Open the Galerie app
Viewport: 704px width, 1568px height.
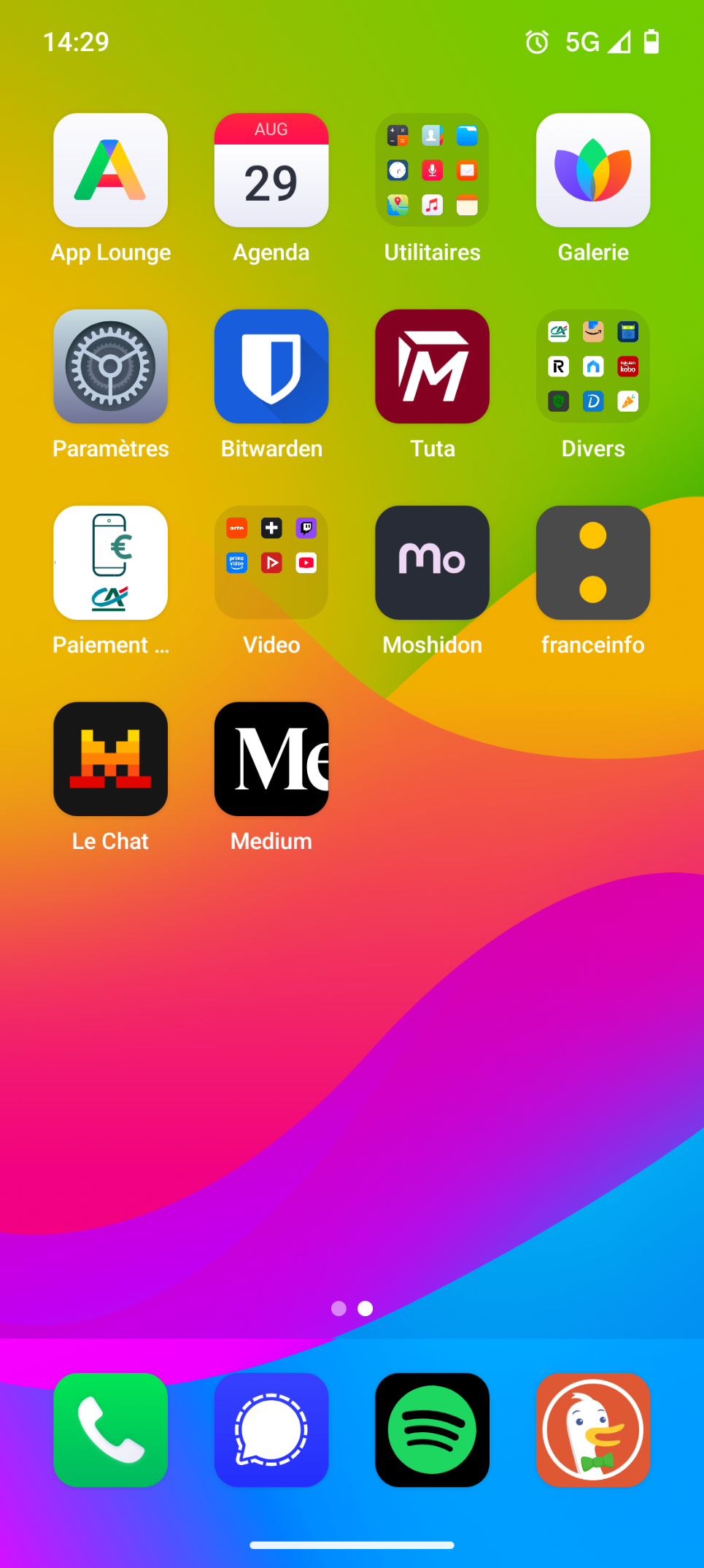point(593,170)
